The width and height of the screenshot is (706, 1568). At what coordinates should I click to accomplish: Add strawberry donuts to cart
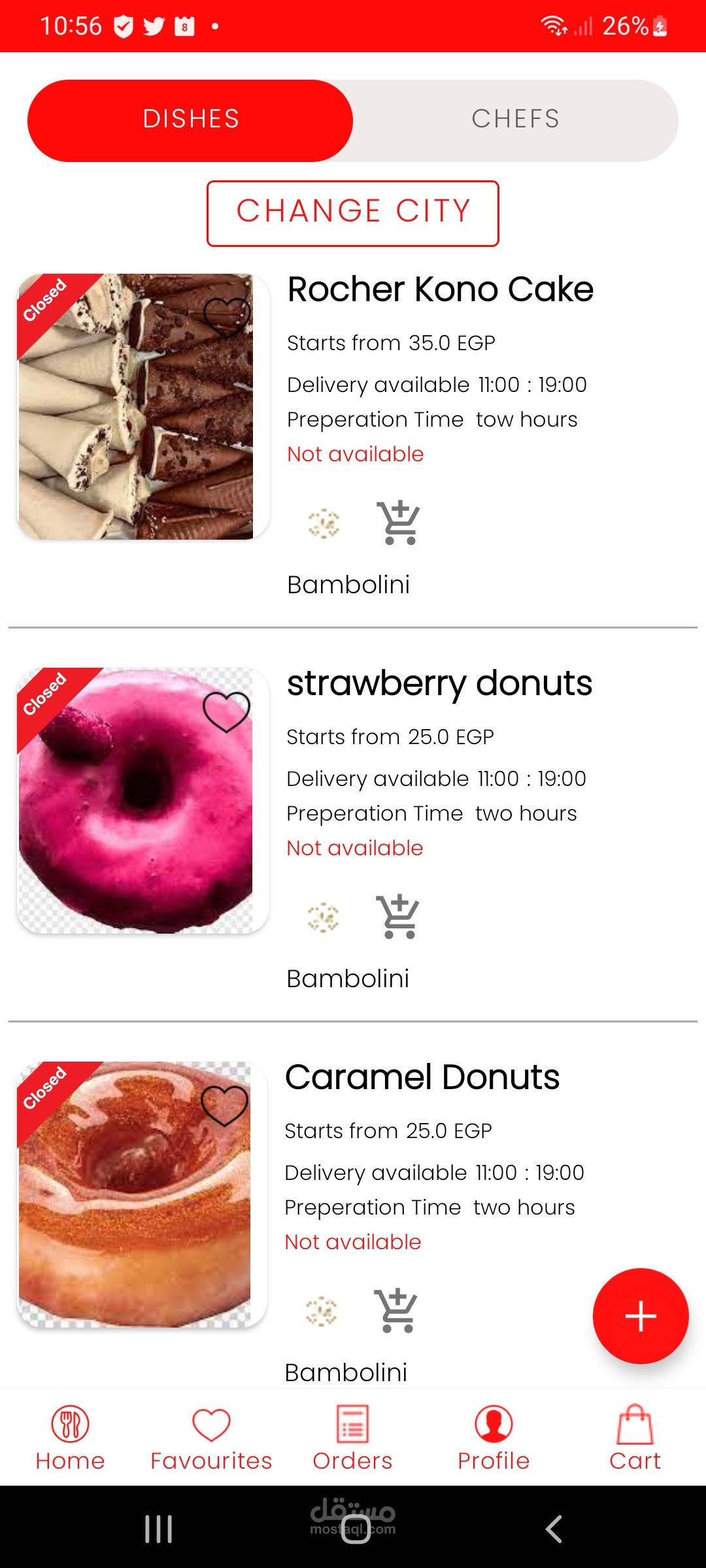pyautogui.click(x=397, y=917)
